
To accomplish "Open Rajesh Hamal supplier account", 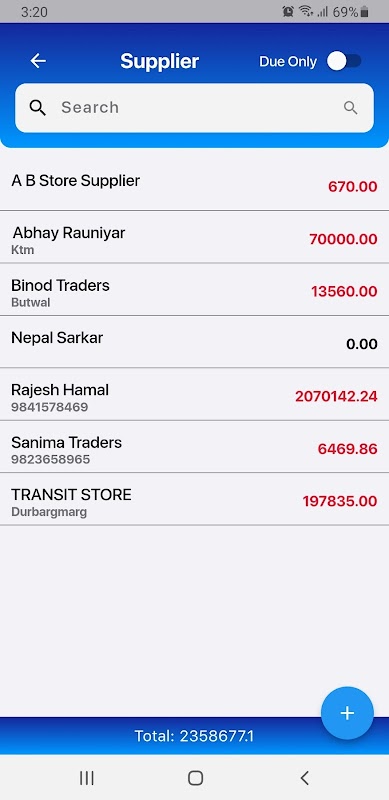I will 194,394.
